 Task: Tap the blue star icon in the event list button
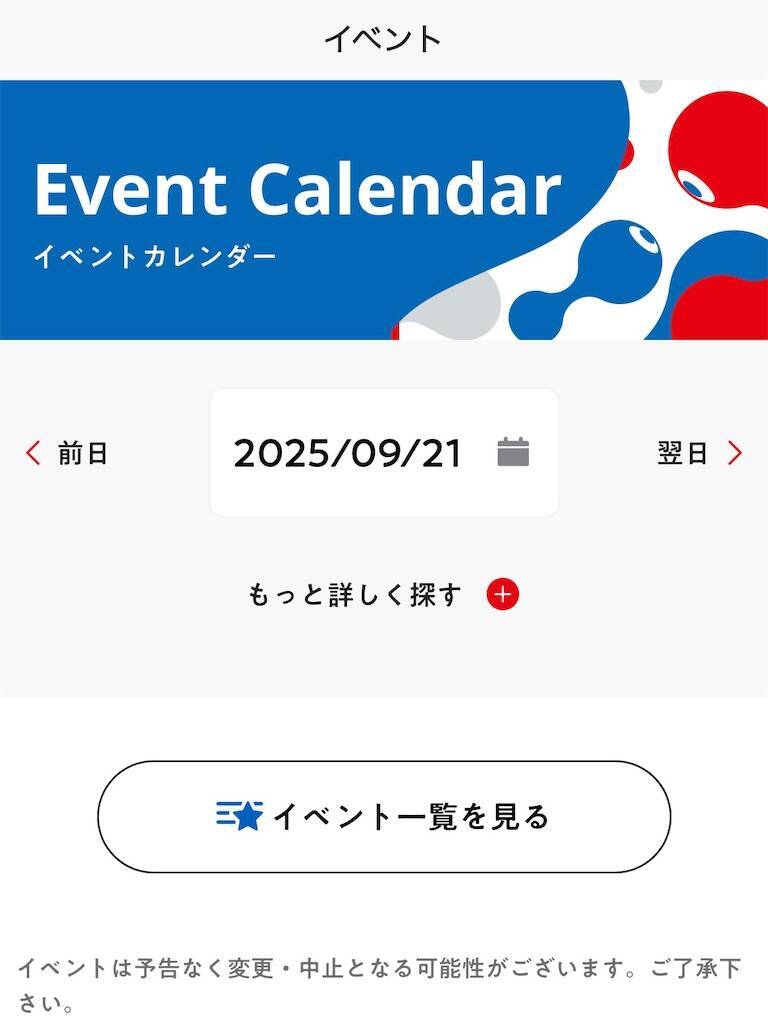pos(247,814)
